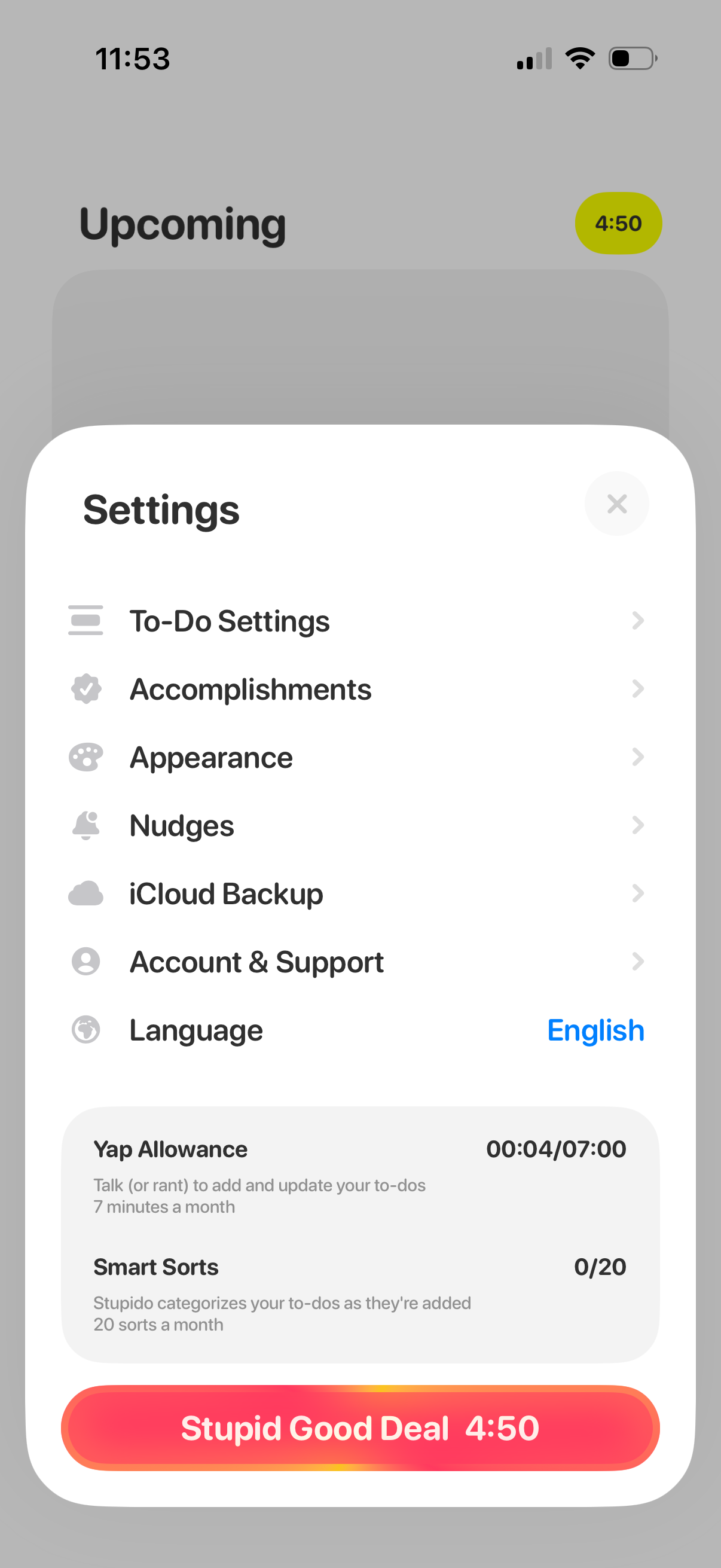This screenshot has height=1568, width=721.
Task: Click the Smart Sorts 0/20 counter
Action: click(x=600, y=1266)
